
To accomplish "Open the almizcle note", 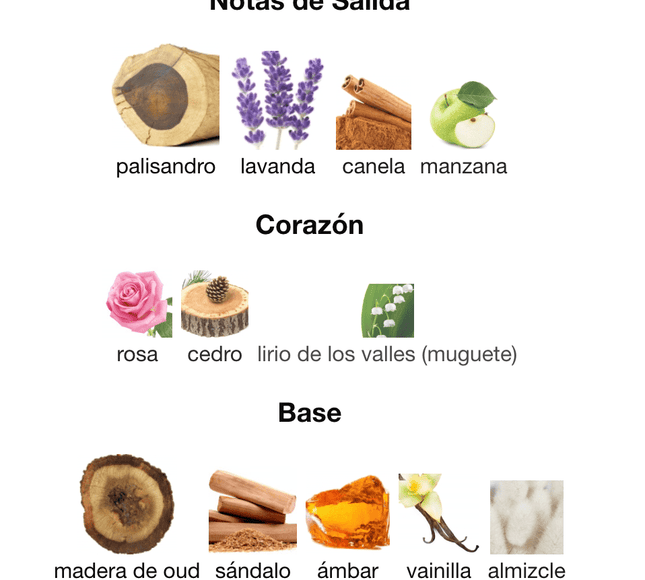I will click(526, 516).
